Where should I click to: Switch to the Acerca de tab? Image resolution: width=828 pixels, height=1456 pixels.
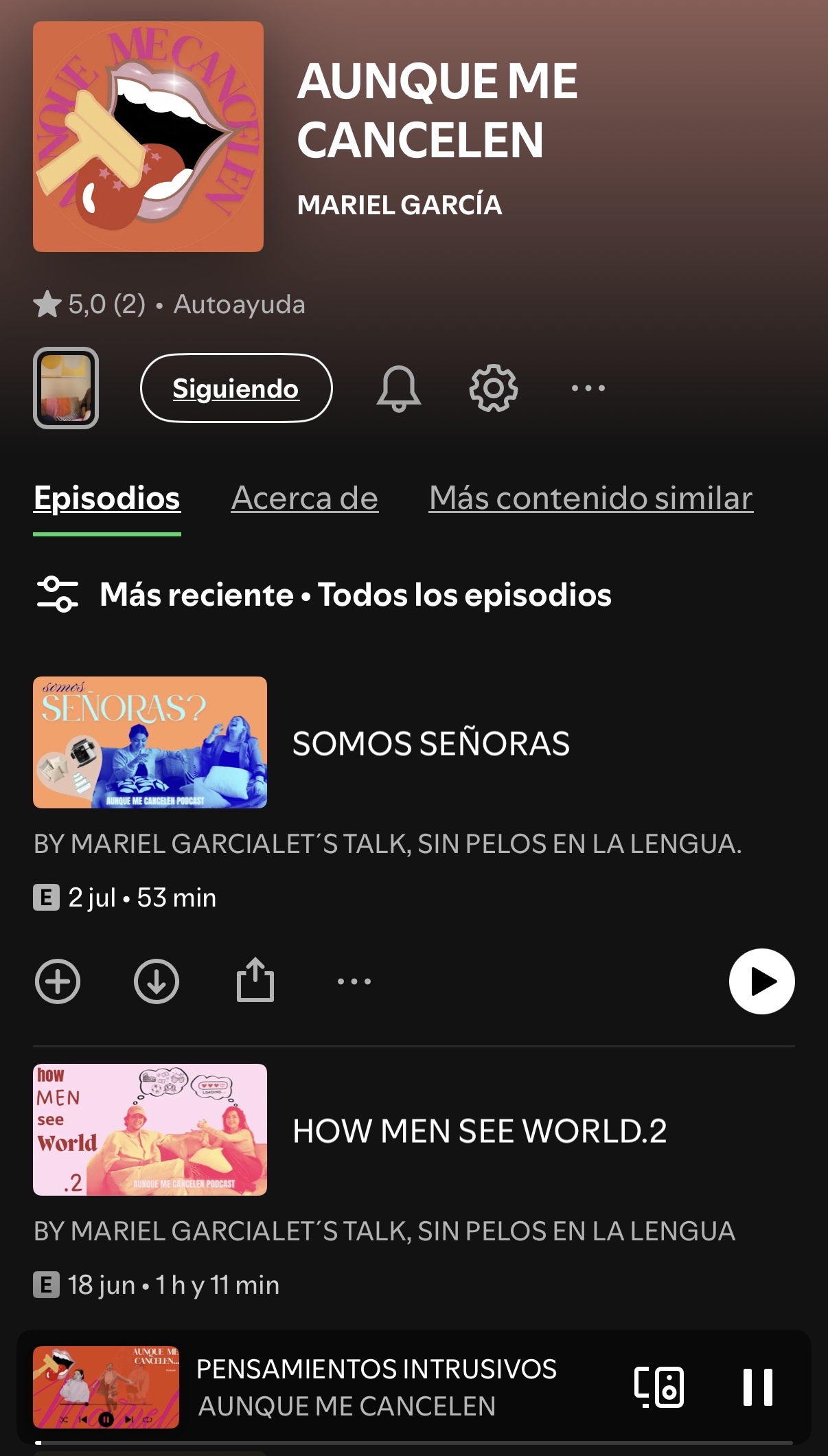pyautogui.click(x=305, y=499)
